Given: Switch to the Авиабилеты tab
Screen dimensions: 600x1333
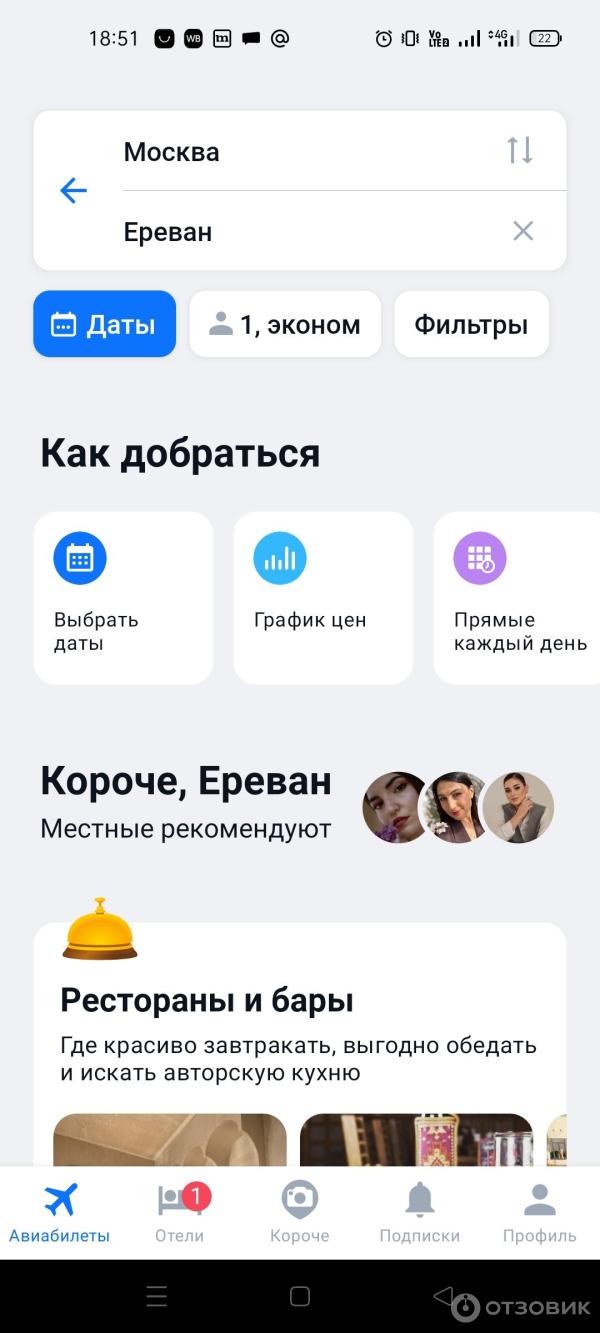Looking at the screenshot, I should (x=60, y=1212).
